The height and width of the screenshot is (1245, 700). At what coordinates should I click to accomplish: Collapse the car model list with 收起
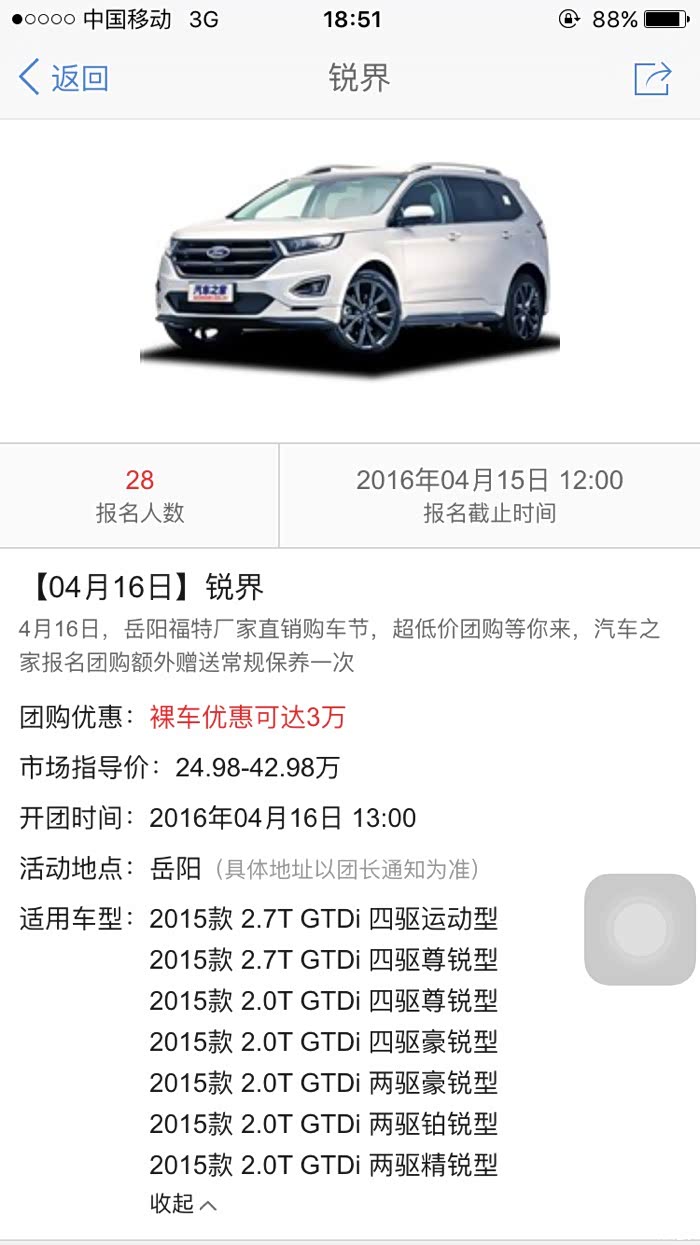pyautogui.click(x=183, y=1204)
